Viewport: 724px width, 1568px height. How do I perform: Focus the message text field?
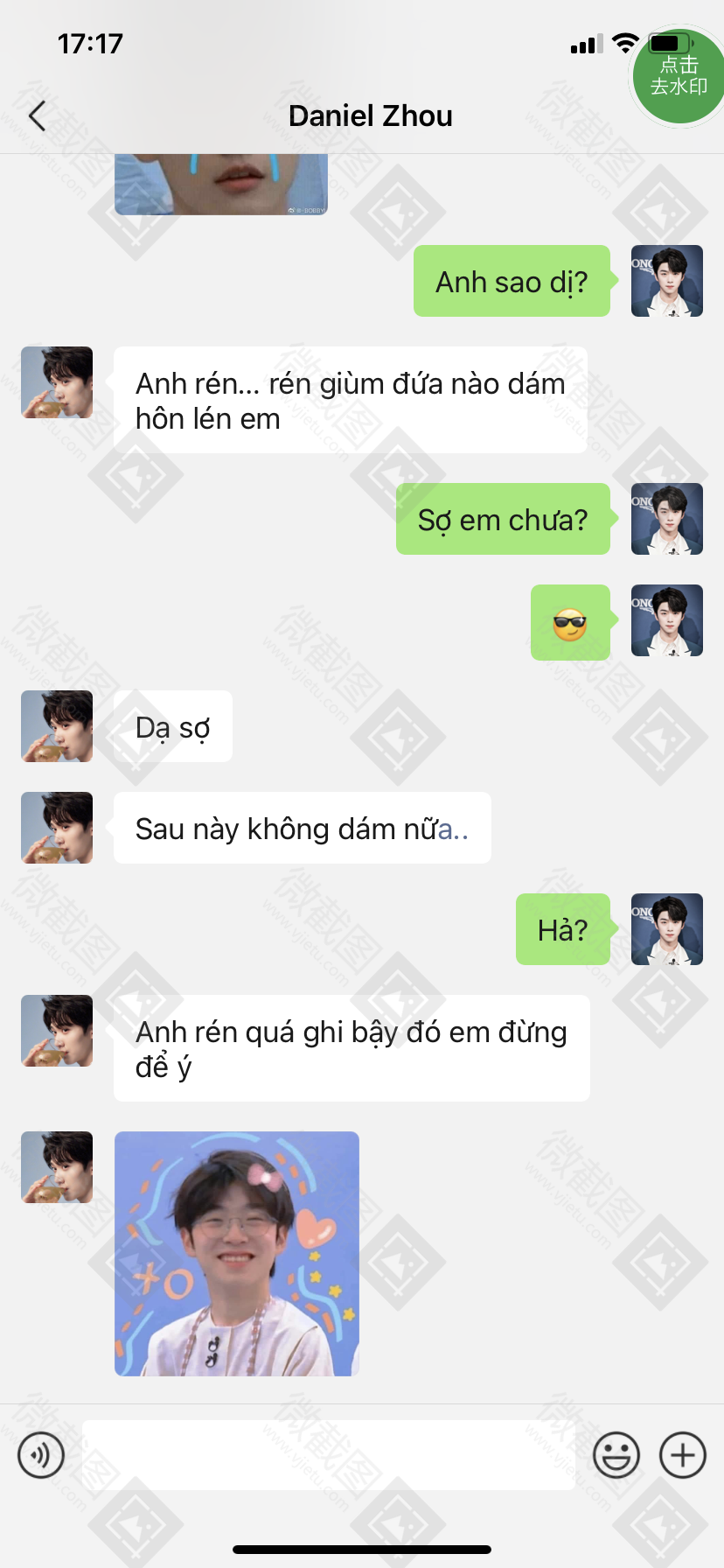pyautogui.click(x=328, y=1455)
